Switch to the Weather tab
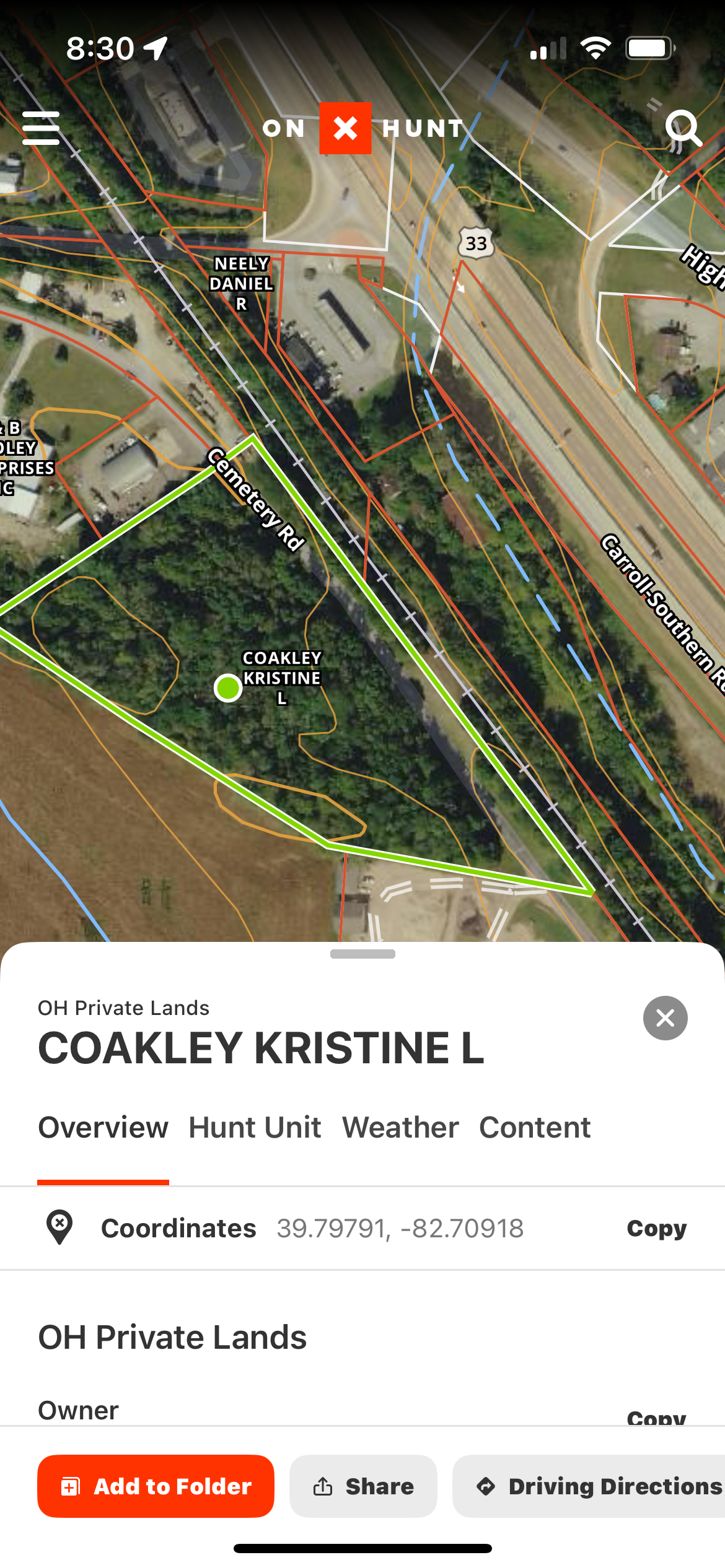Viewport: 725px width, 1568px height. (400, 1127)
